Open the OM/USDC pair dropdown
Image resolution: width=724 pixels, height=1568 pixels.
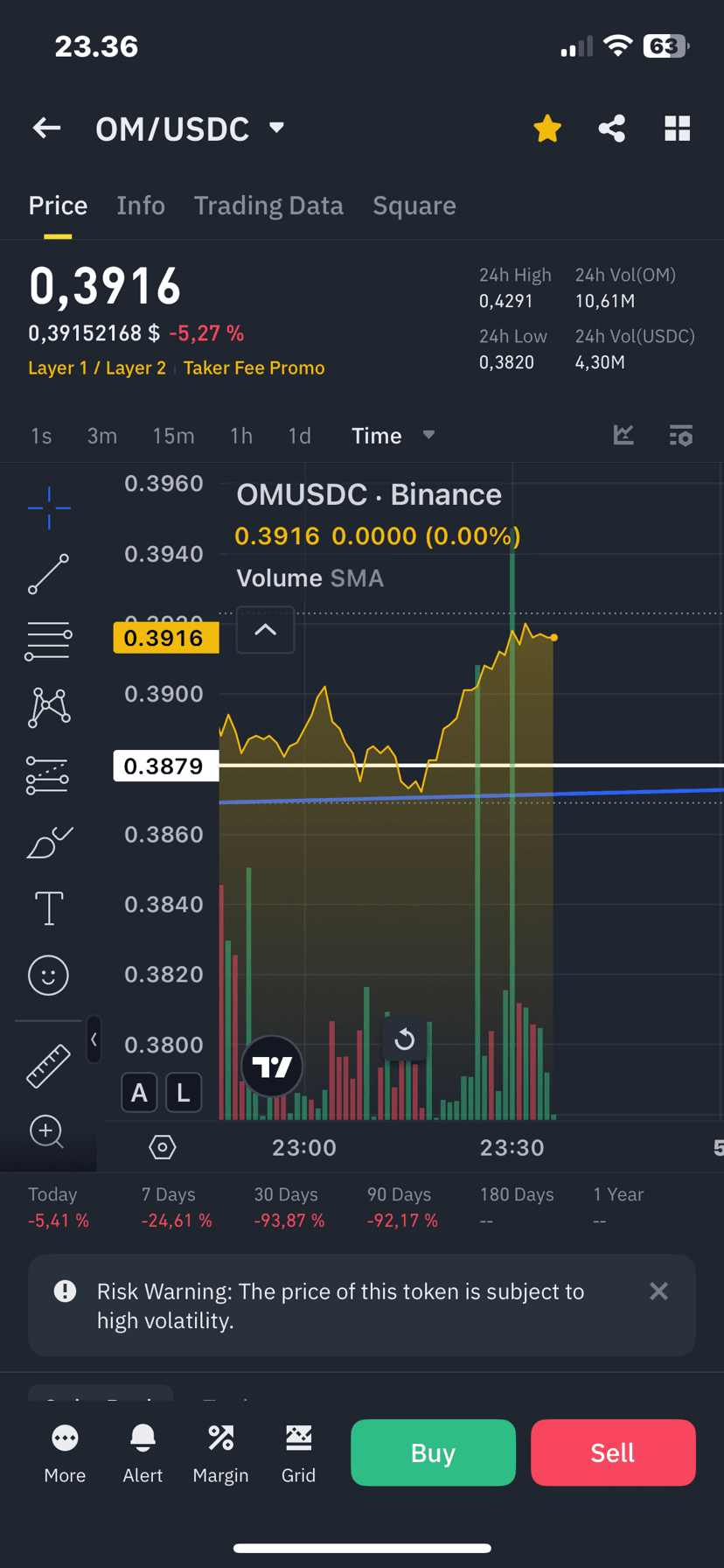click(x=276, y=128)
